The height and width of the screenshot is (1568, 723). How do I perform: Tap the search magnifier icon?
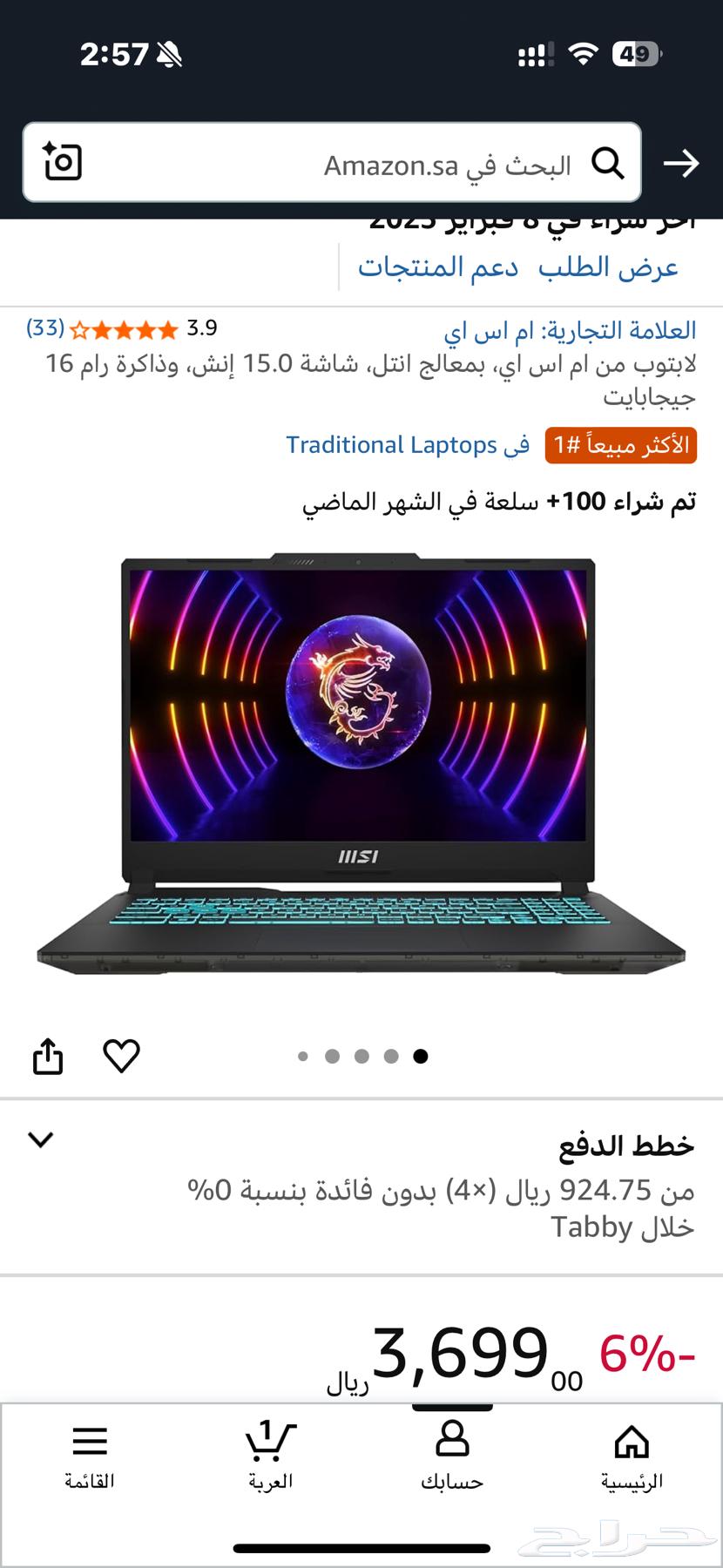click(610, 163)
